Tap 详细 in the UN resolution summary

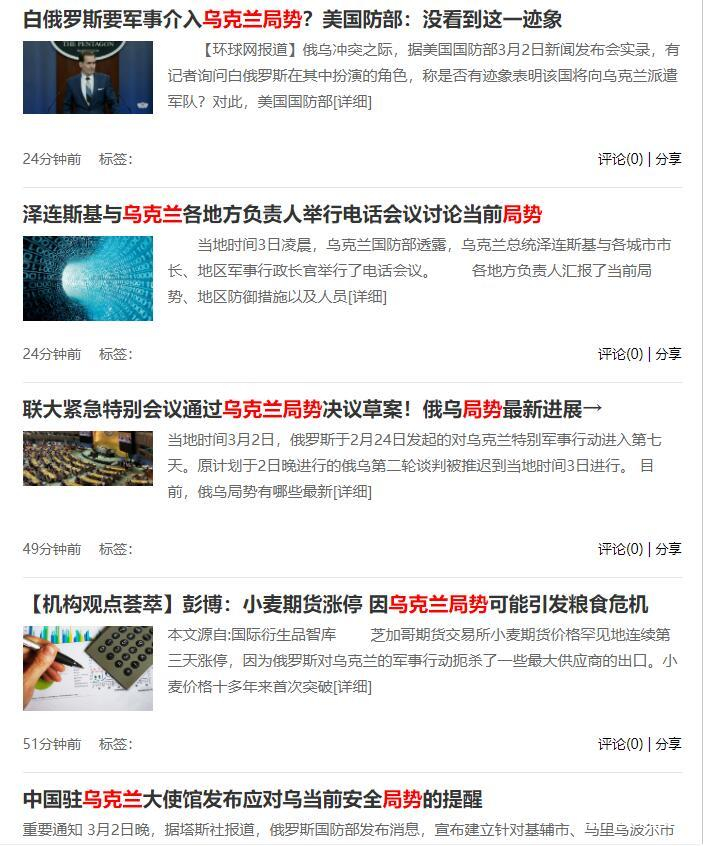tap(352, 491)
